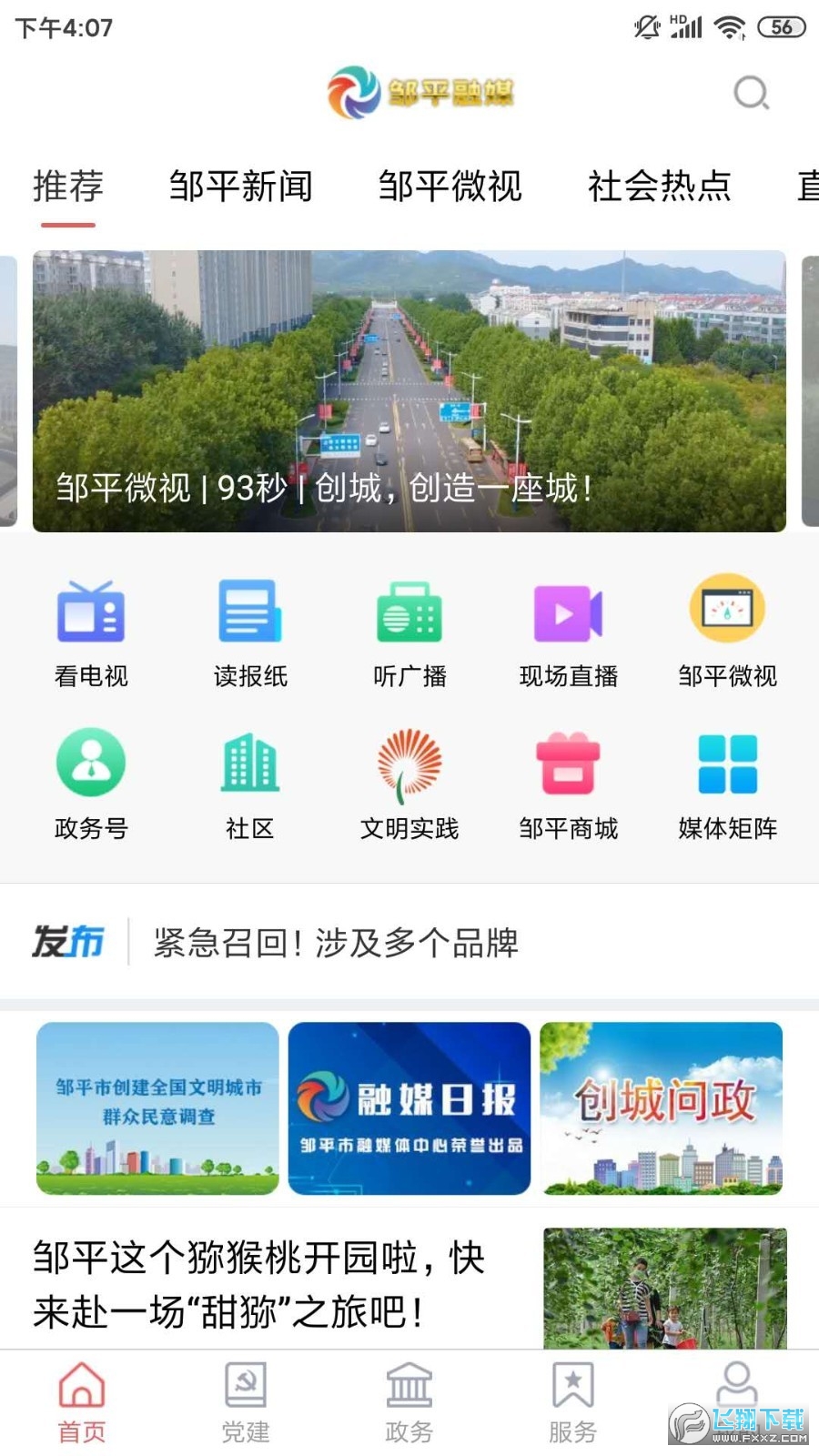Viewport: 819px width, 1456px height.
Task: Switch to the 邹平新闻 tab
Action: pyautogui.click(x=241, y=187)
